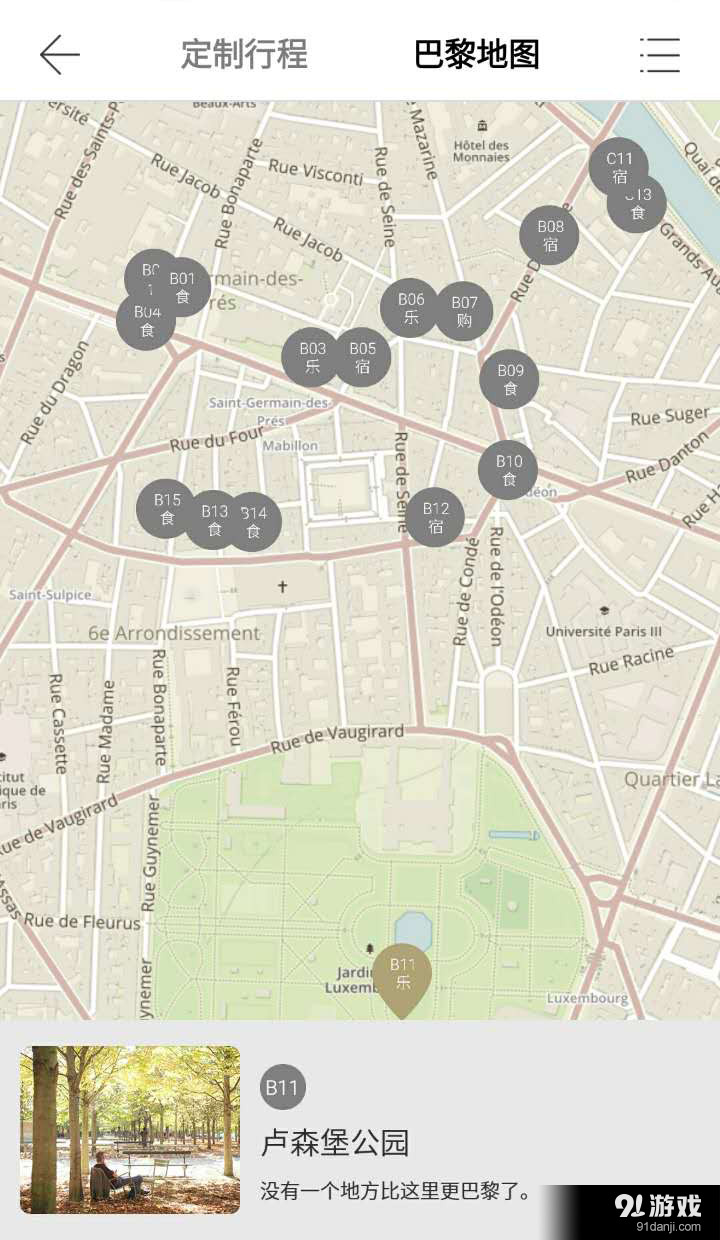Go back using the arrow icon

[59, 54]
